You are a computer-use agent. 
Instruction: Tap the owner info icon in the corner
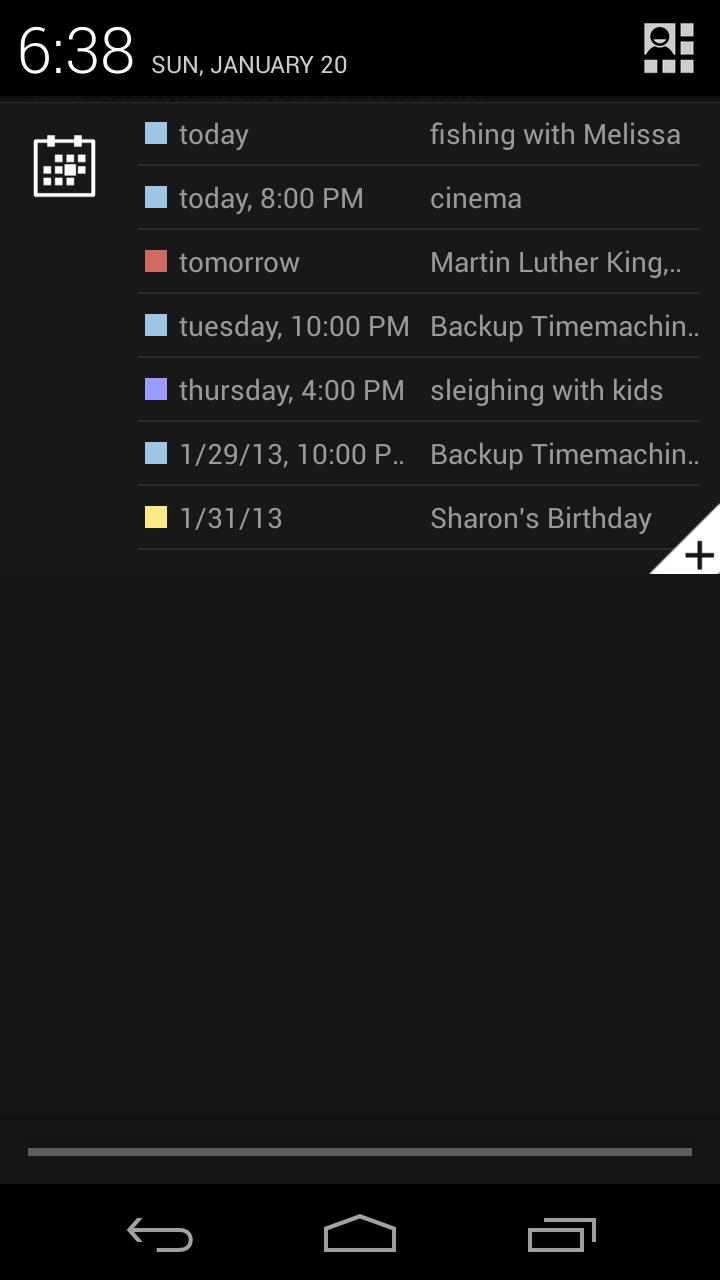pos(667,47)
